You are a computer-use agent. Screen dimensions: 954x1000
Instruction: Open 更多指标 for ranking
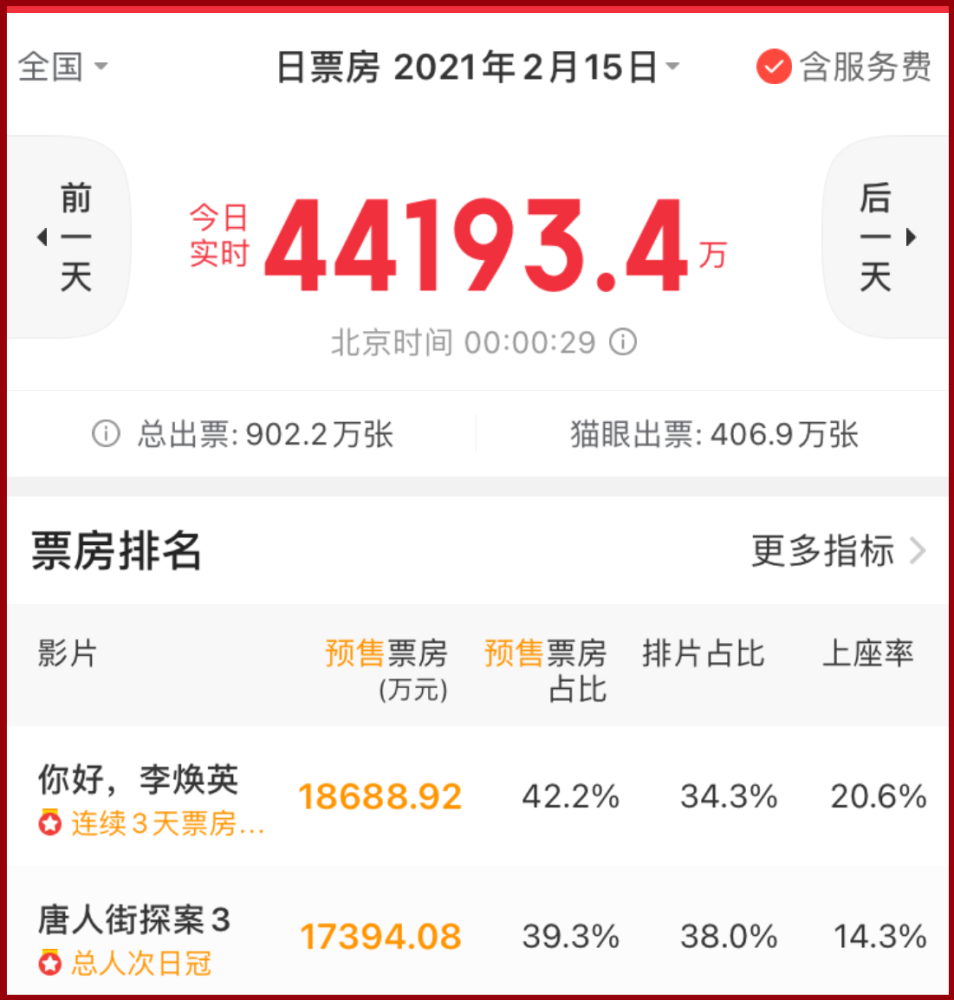coord(838,551)
